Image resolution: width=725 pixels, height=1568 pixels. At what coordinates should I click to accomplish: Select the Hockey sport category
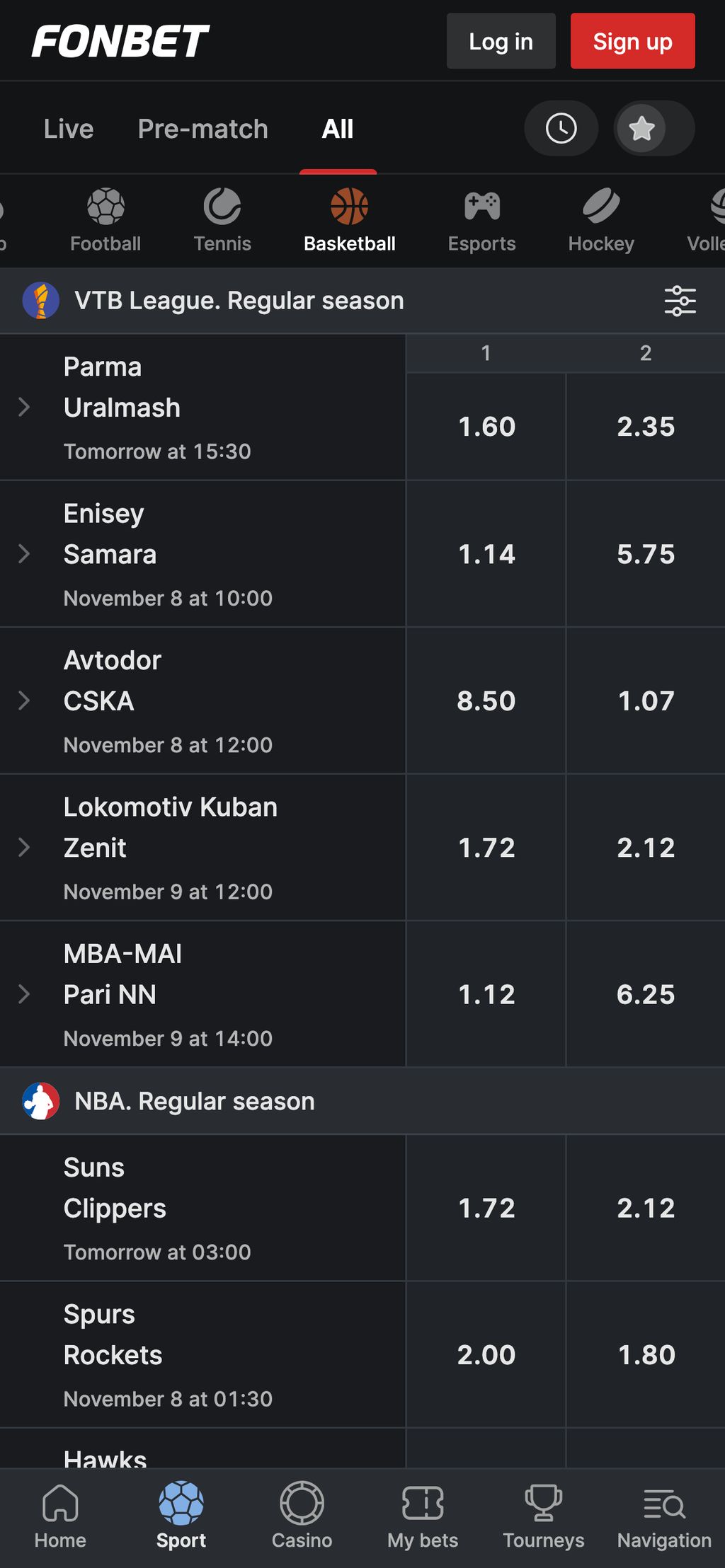click(x=601, y=221)
